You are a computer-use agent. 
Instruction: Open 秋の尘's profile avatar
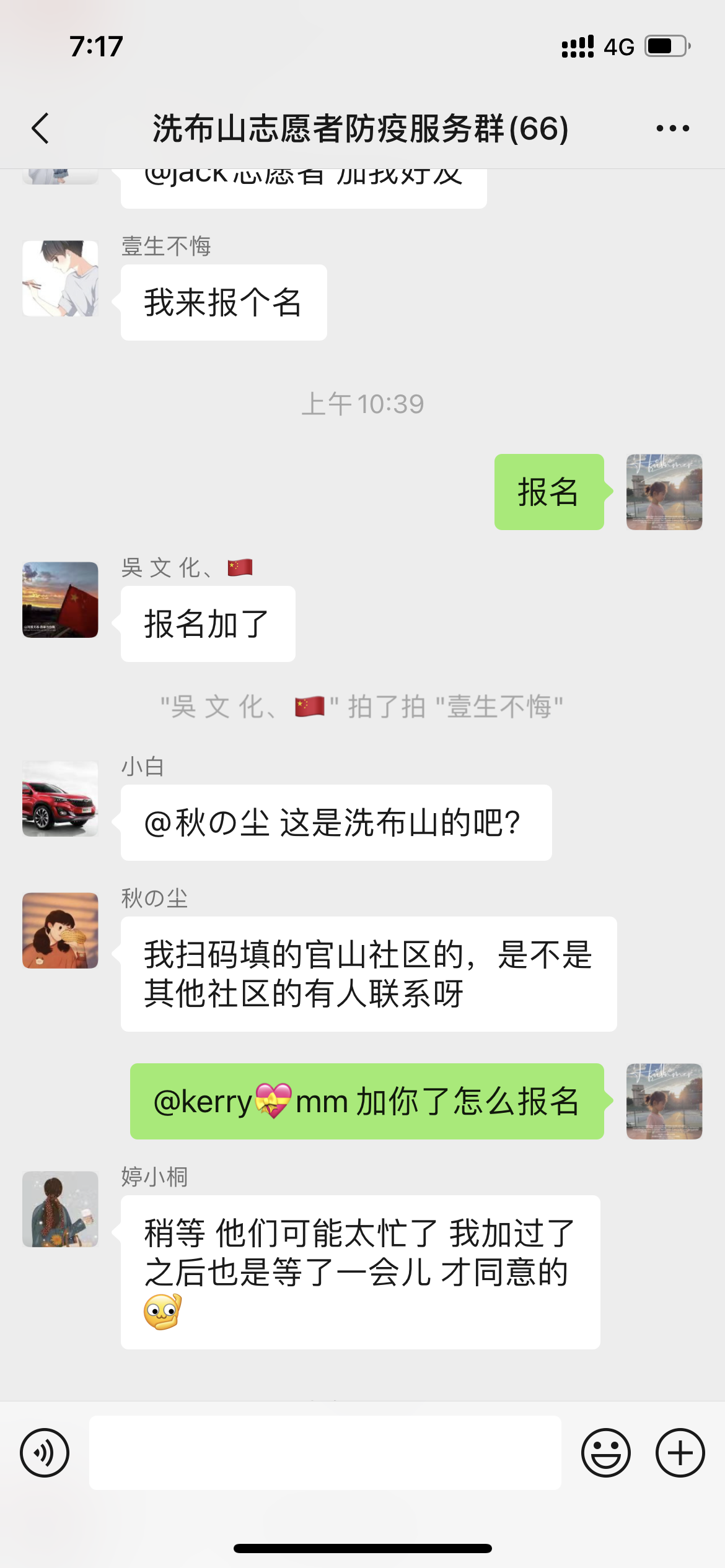(x=60, y=930)
